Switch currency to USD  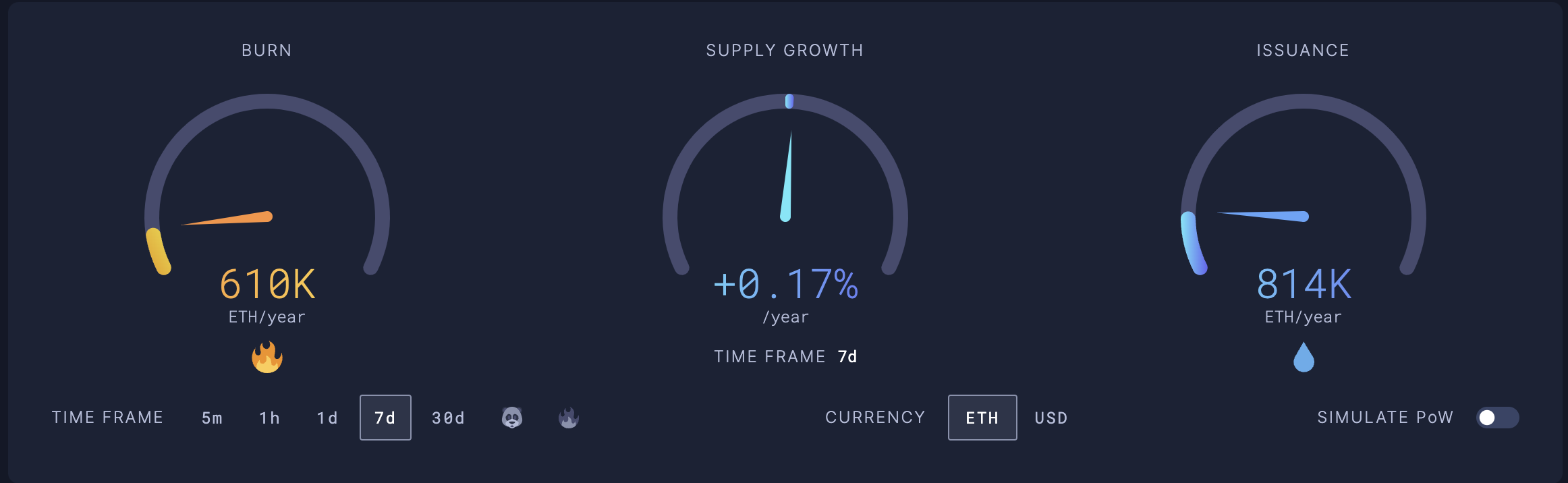tap(1051, 418)
